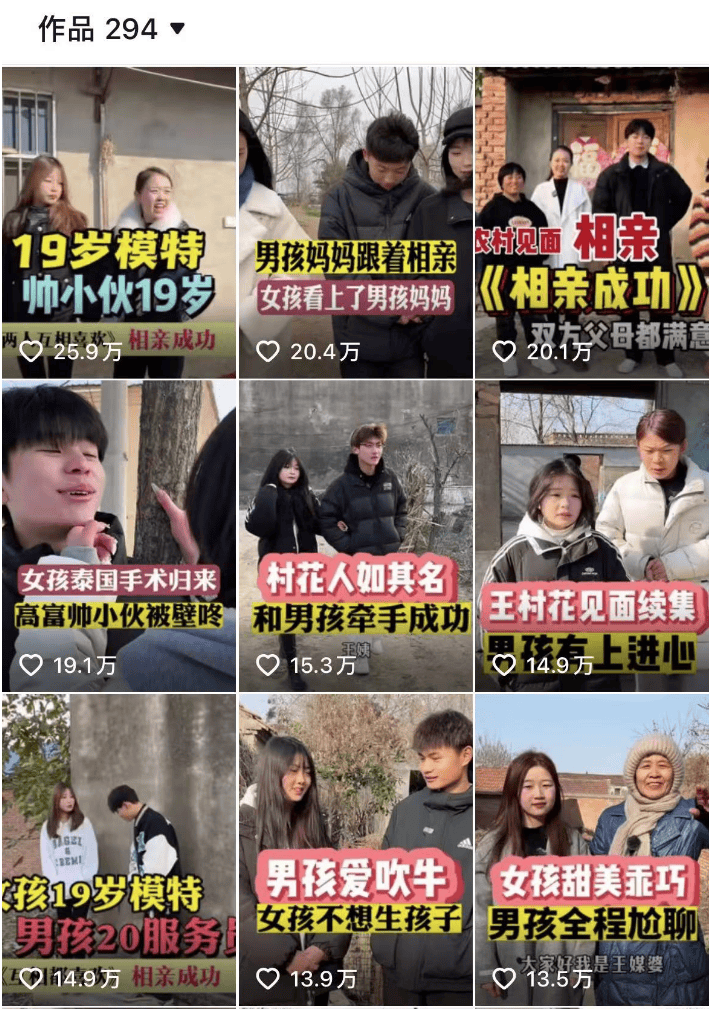Open the 男孩爱吹牛 video
Image resolution: width=713 pixels, height=1009 pixels.
point(355,848)
